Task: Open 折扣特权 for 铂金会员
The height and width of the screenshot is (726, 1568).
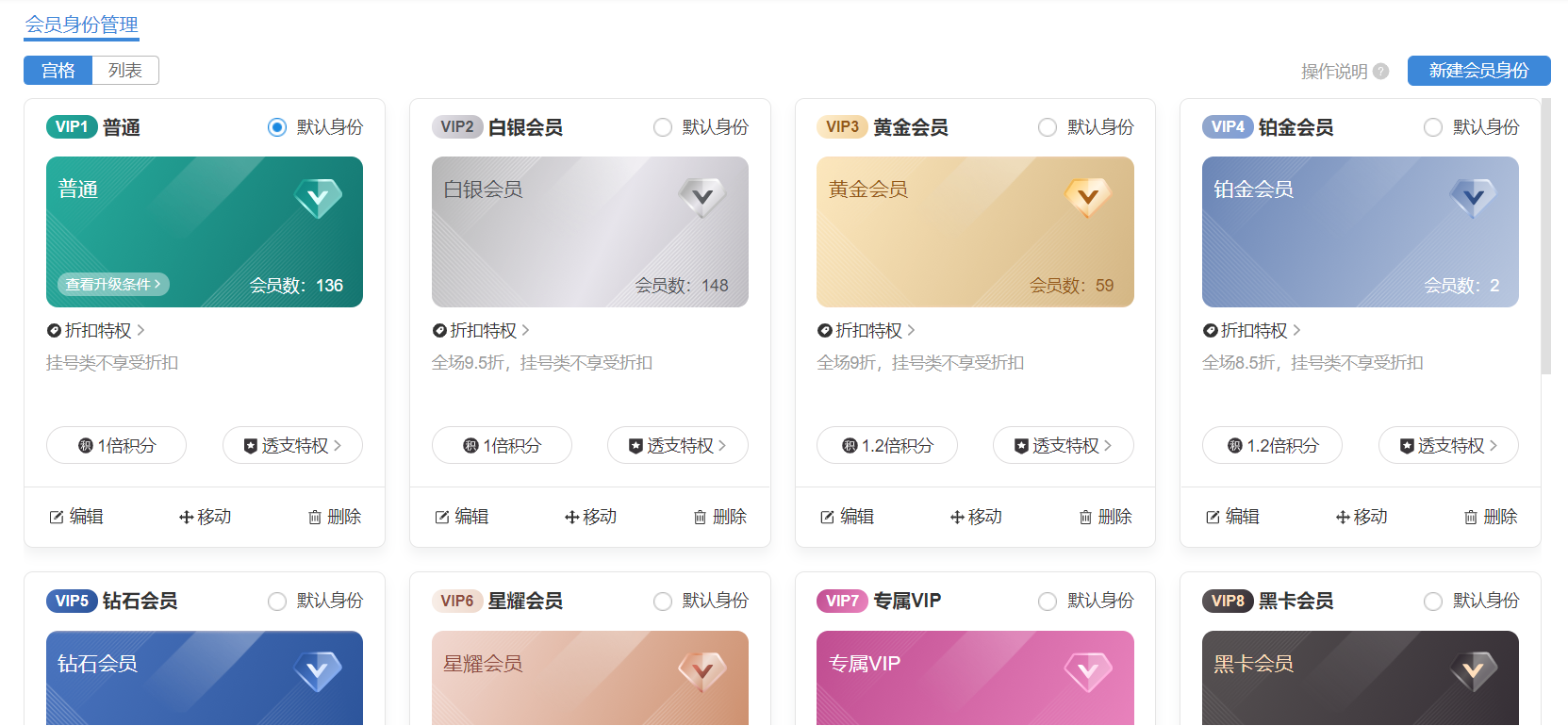Action: pos(1252,330)
